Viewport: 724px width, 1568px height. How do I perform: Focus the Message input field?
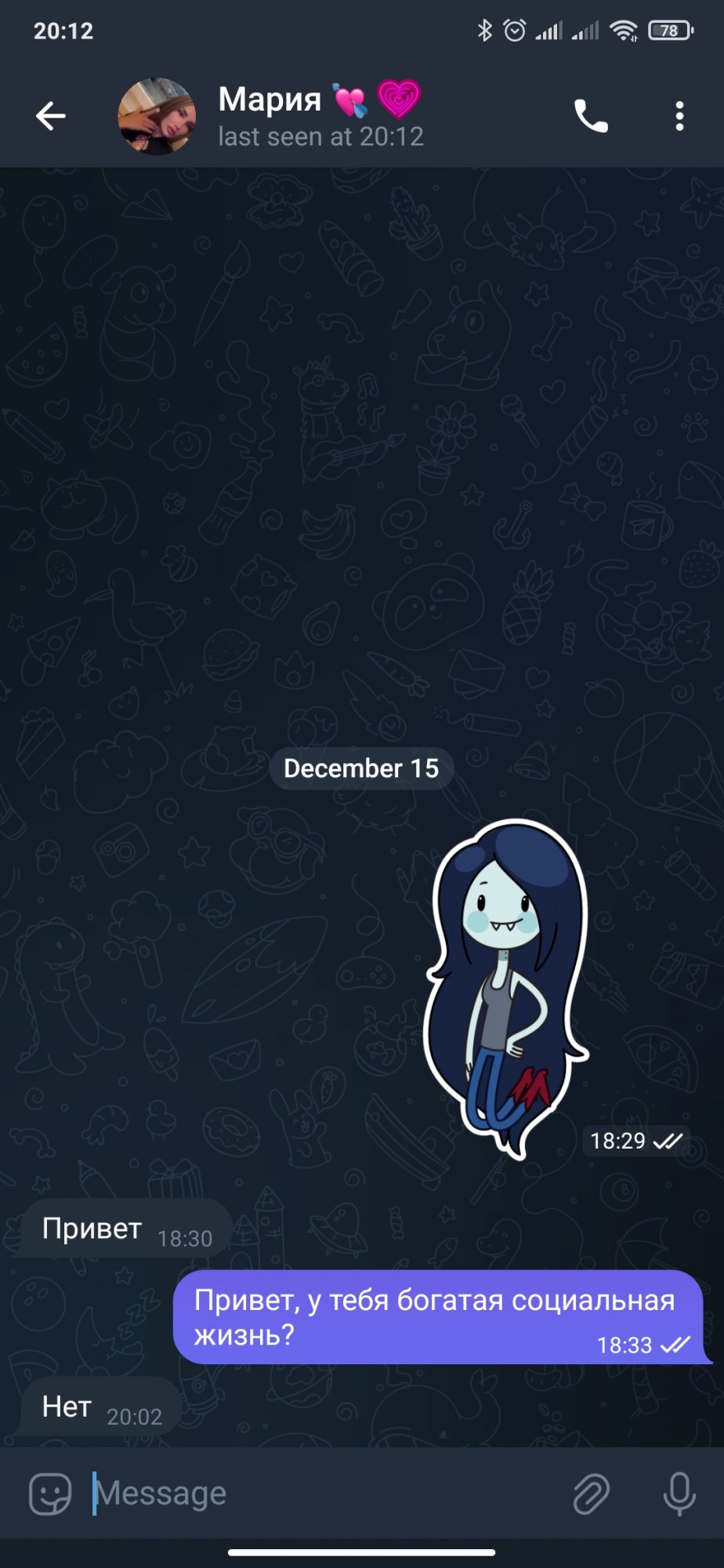[x=321, y=1493]
